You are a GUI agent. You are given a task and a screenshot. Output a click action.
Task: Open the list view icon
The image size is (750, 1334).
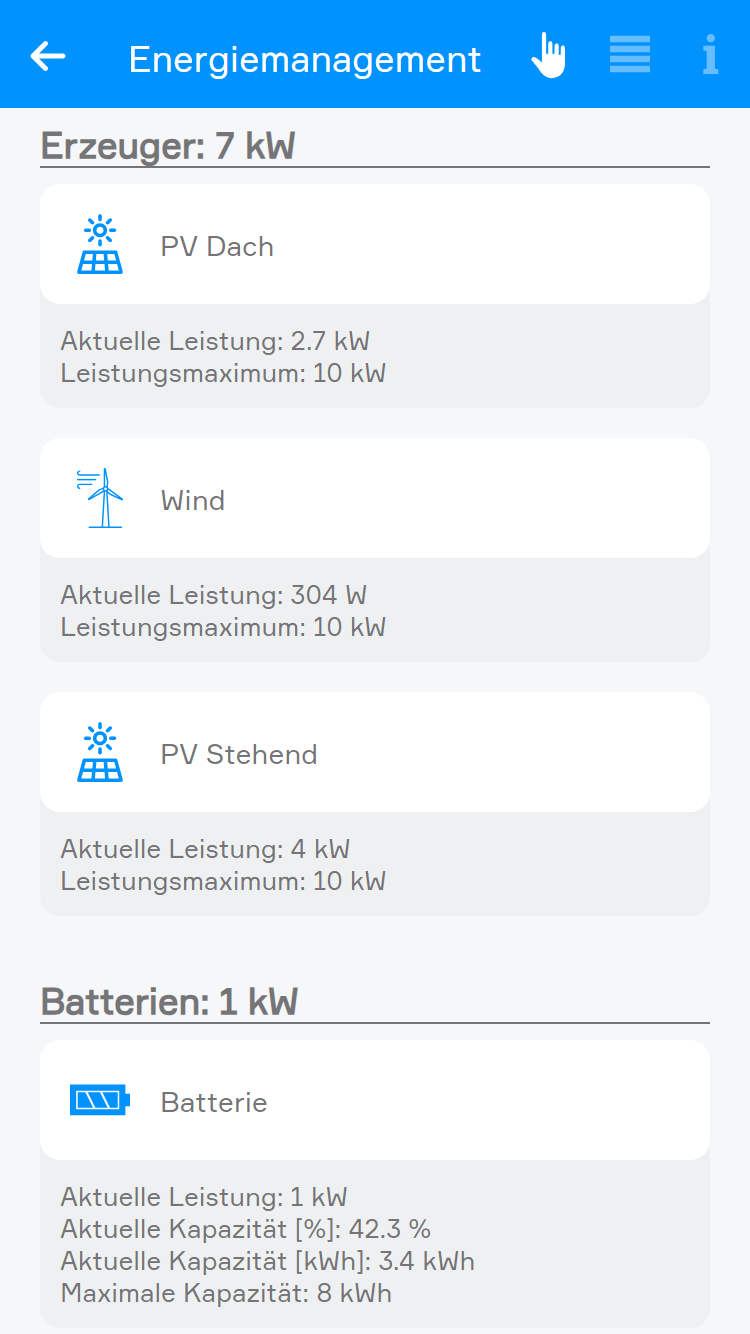tap(630, 55)
